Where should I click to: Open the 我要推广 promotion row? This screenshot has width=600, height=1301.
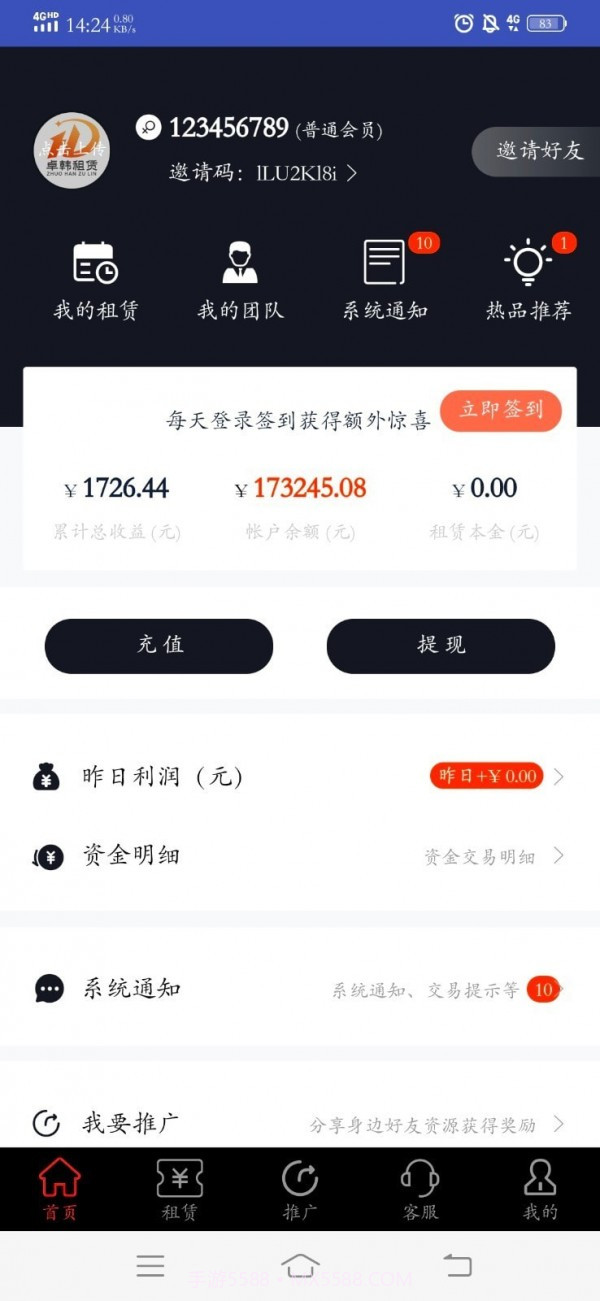pyautogui.click(x=300, y=1124)
